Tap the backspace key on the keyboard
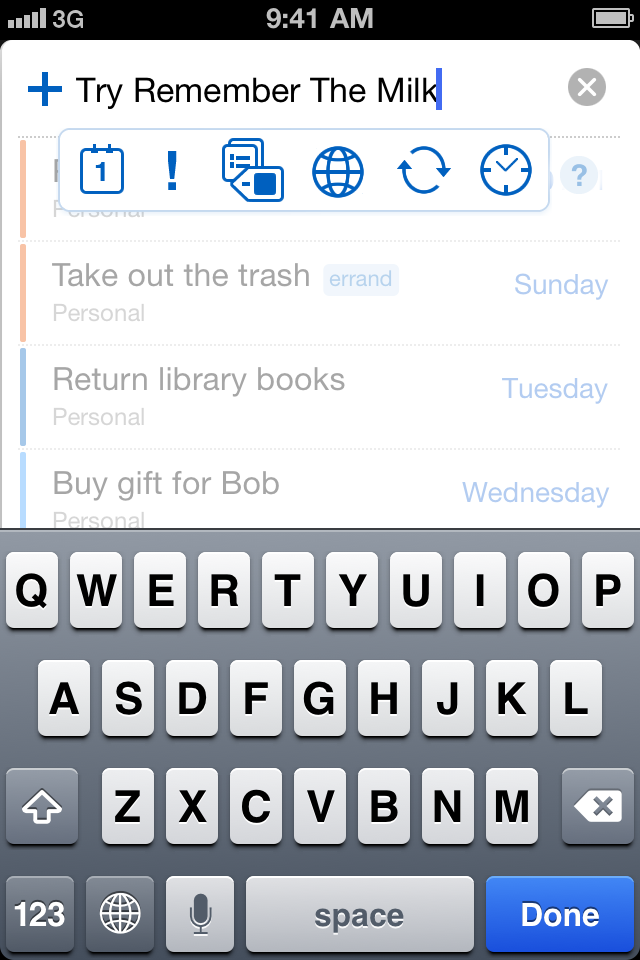The image size is (640, 960). click(x=598, y=806)
